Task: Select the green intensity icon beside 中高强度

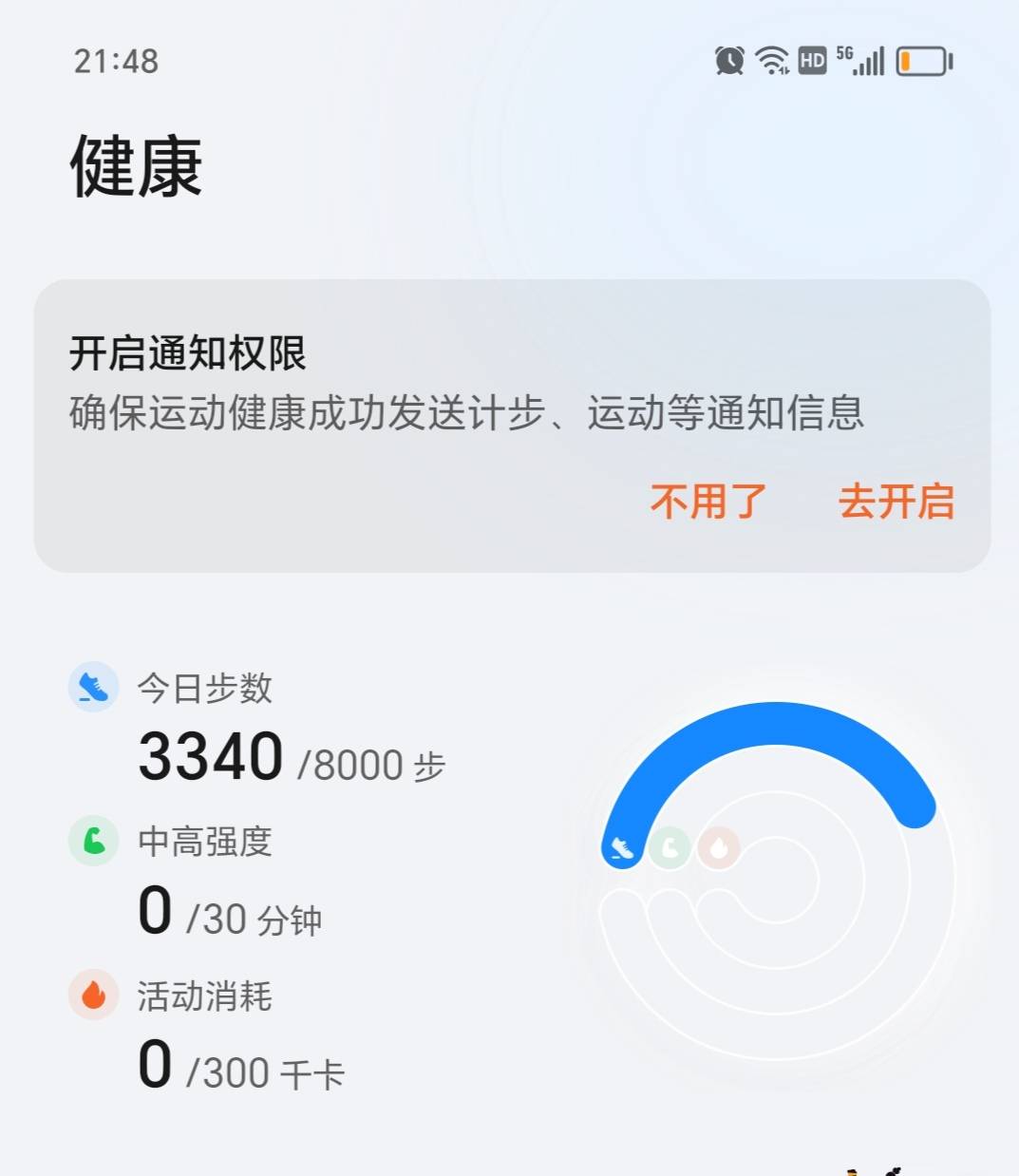Action: click(x=92, y=842)
